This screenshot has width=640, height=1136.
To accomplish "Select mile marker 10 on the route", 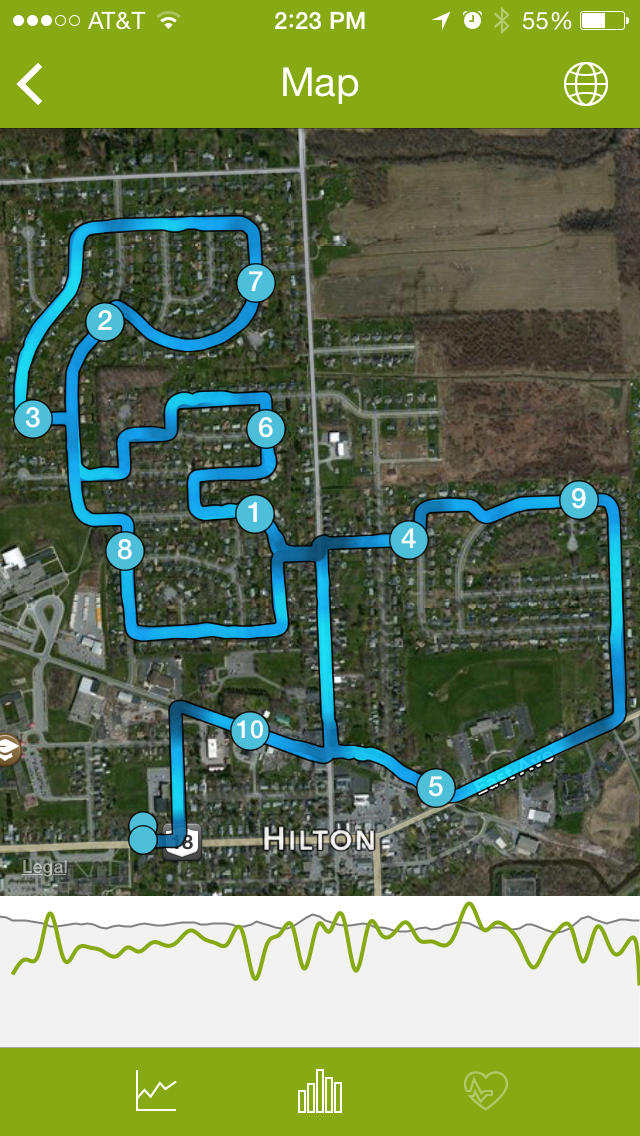I will click(x=250, y=729).
